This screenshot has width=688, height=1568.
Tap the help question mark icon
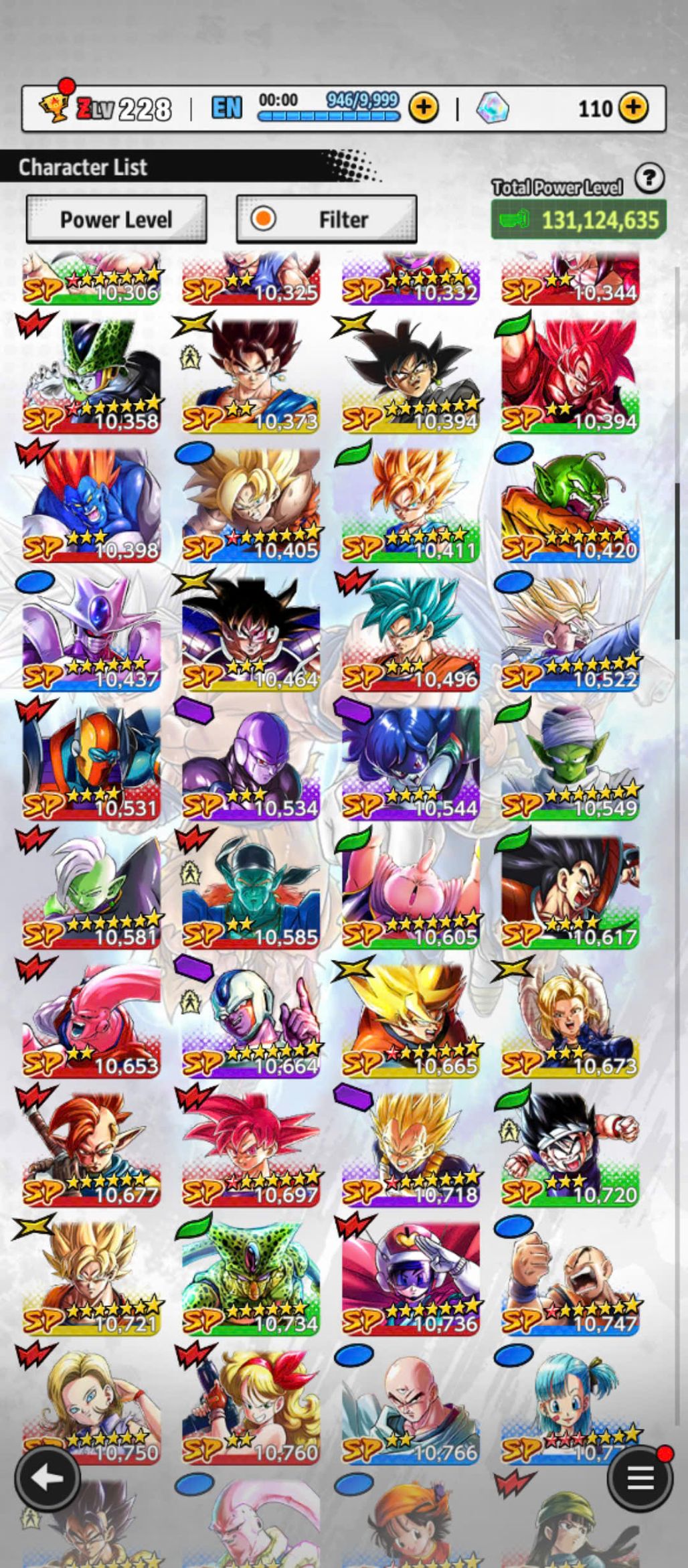[x=649, y=178]
